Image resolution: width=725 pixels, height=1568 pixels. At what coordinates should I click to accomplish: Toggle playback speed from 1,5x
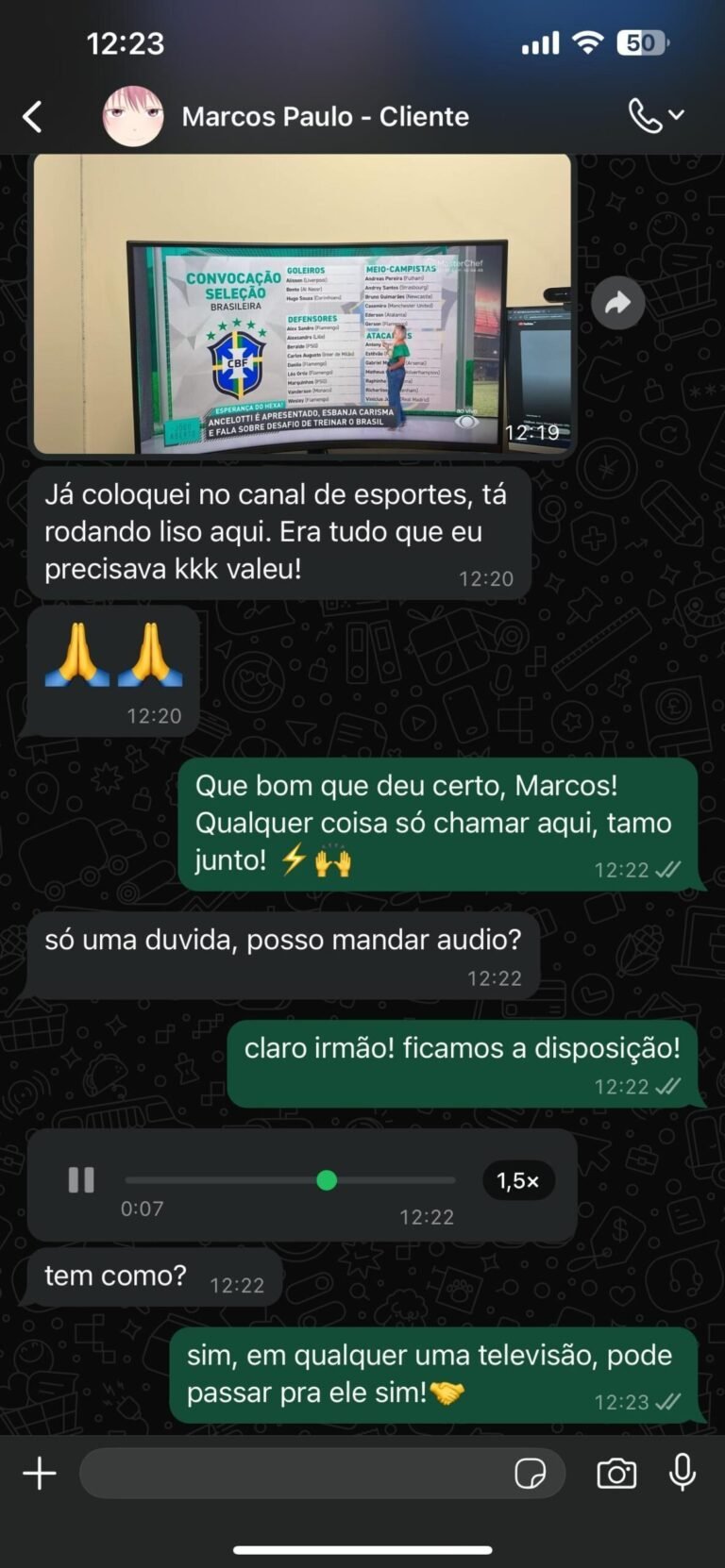pos(517,1179)
